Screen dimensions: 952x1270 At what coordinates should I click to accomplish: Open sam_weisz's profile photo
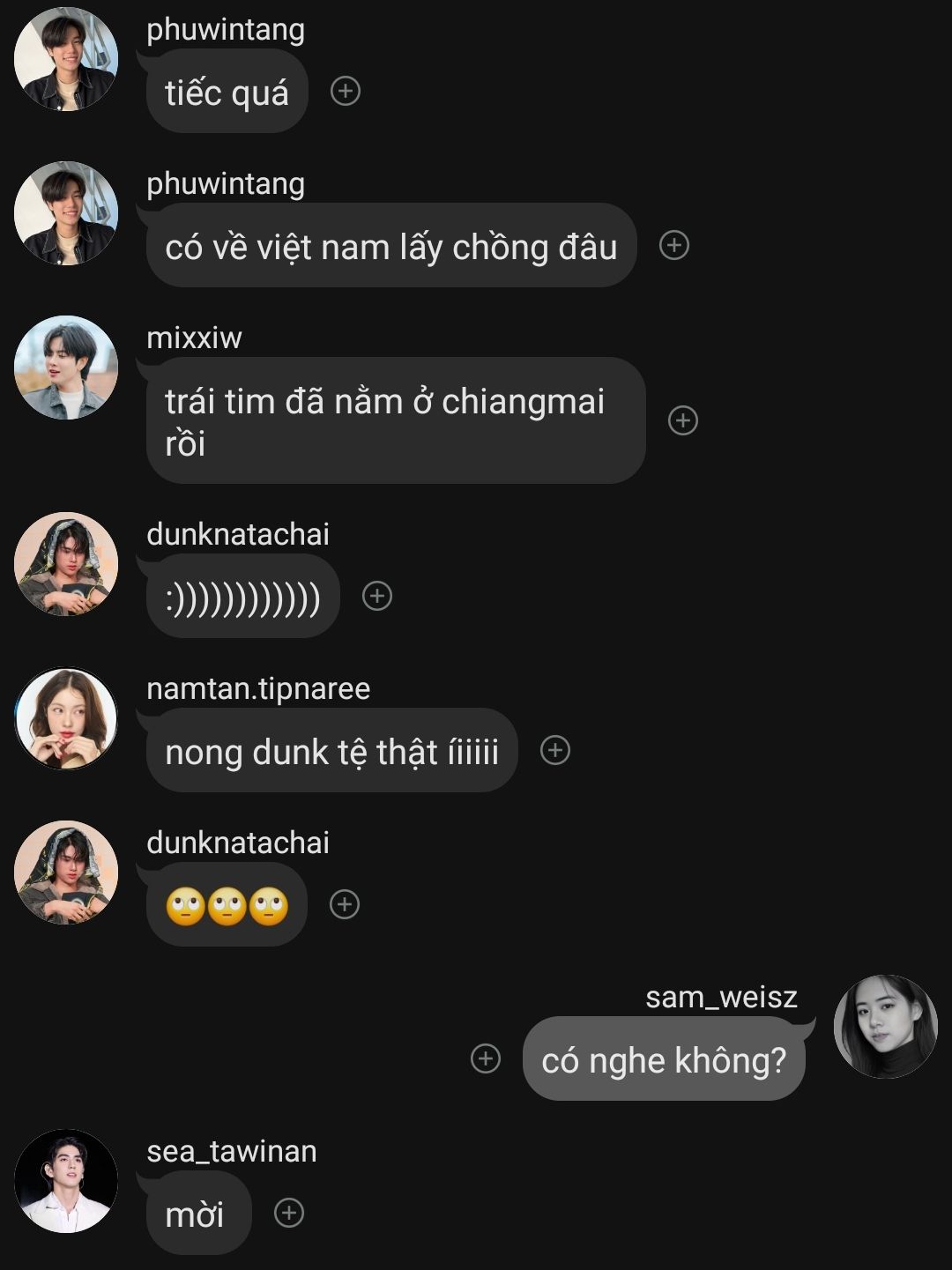885,1027
